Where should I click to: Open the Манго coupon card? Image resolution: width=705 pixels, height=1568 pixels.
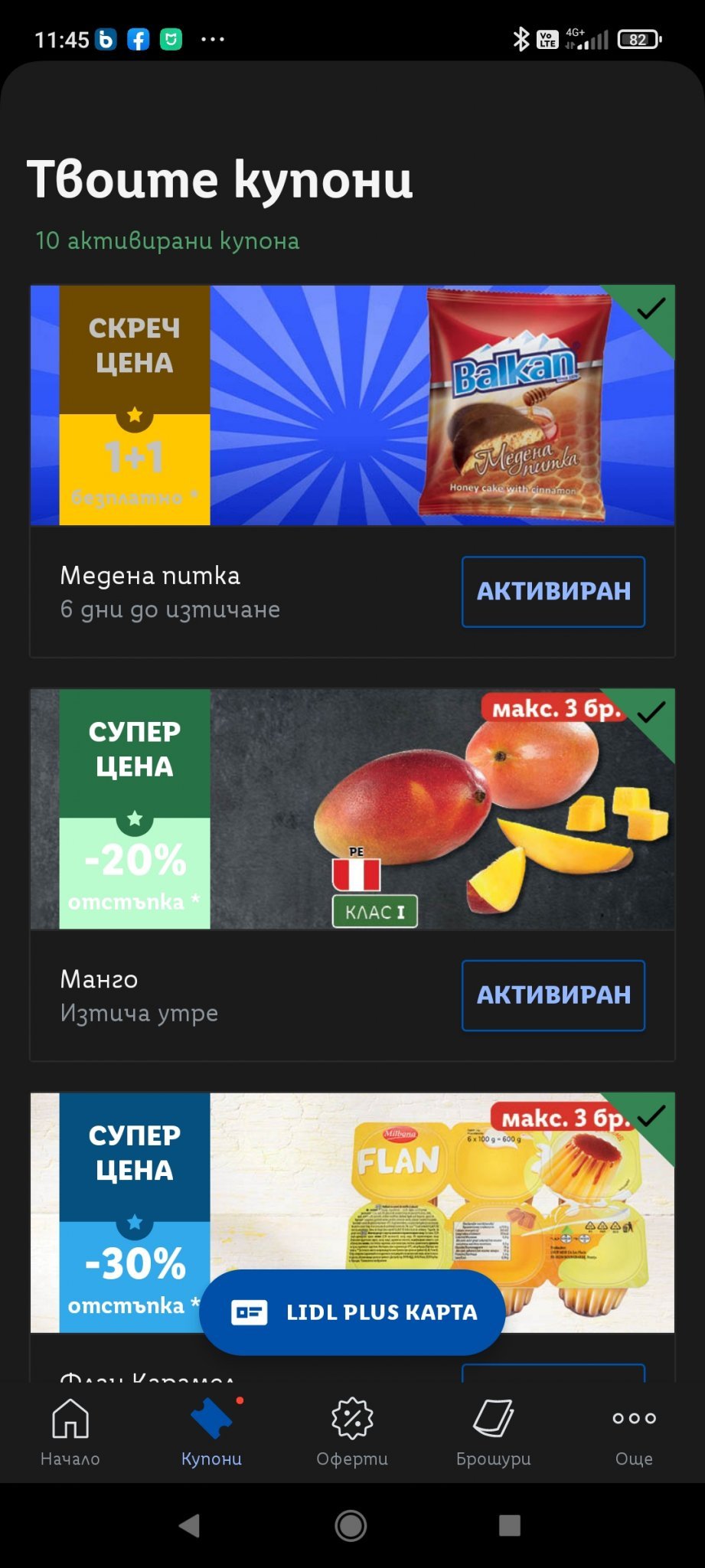(352, 809)
